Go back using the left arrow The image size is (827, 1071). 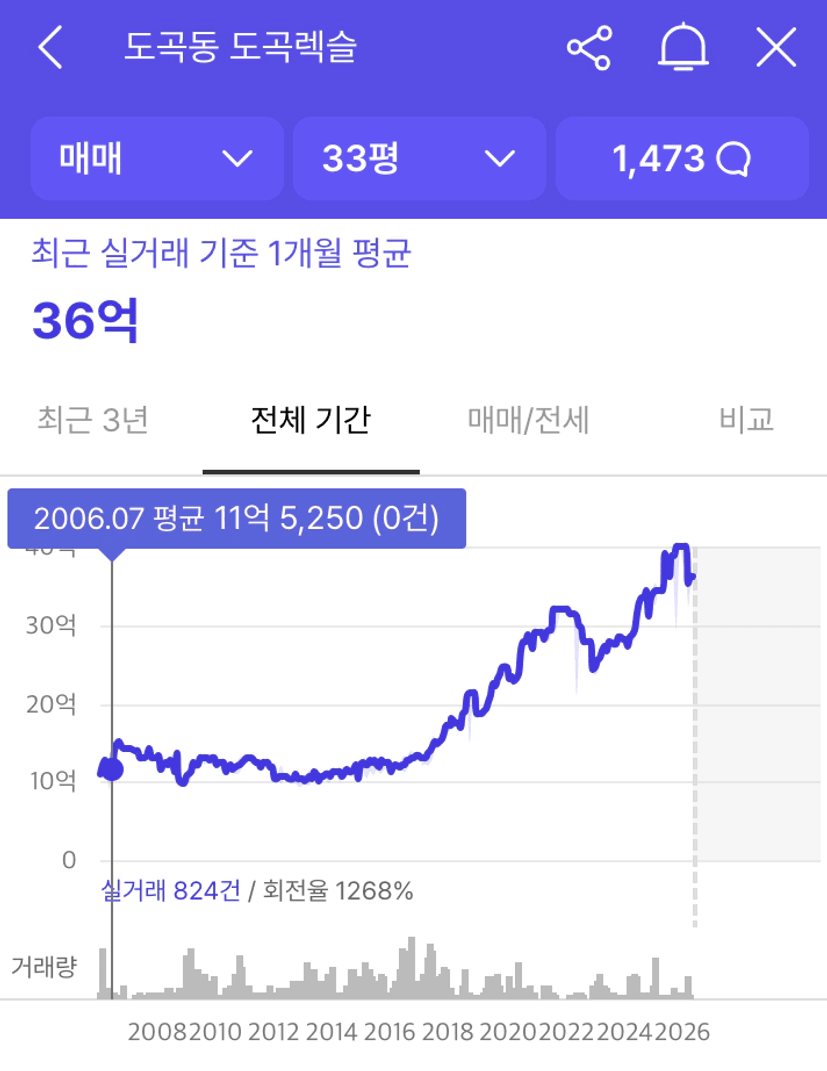[x=51, y=48]
